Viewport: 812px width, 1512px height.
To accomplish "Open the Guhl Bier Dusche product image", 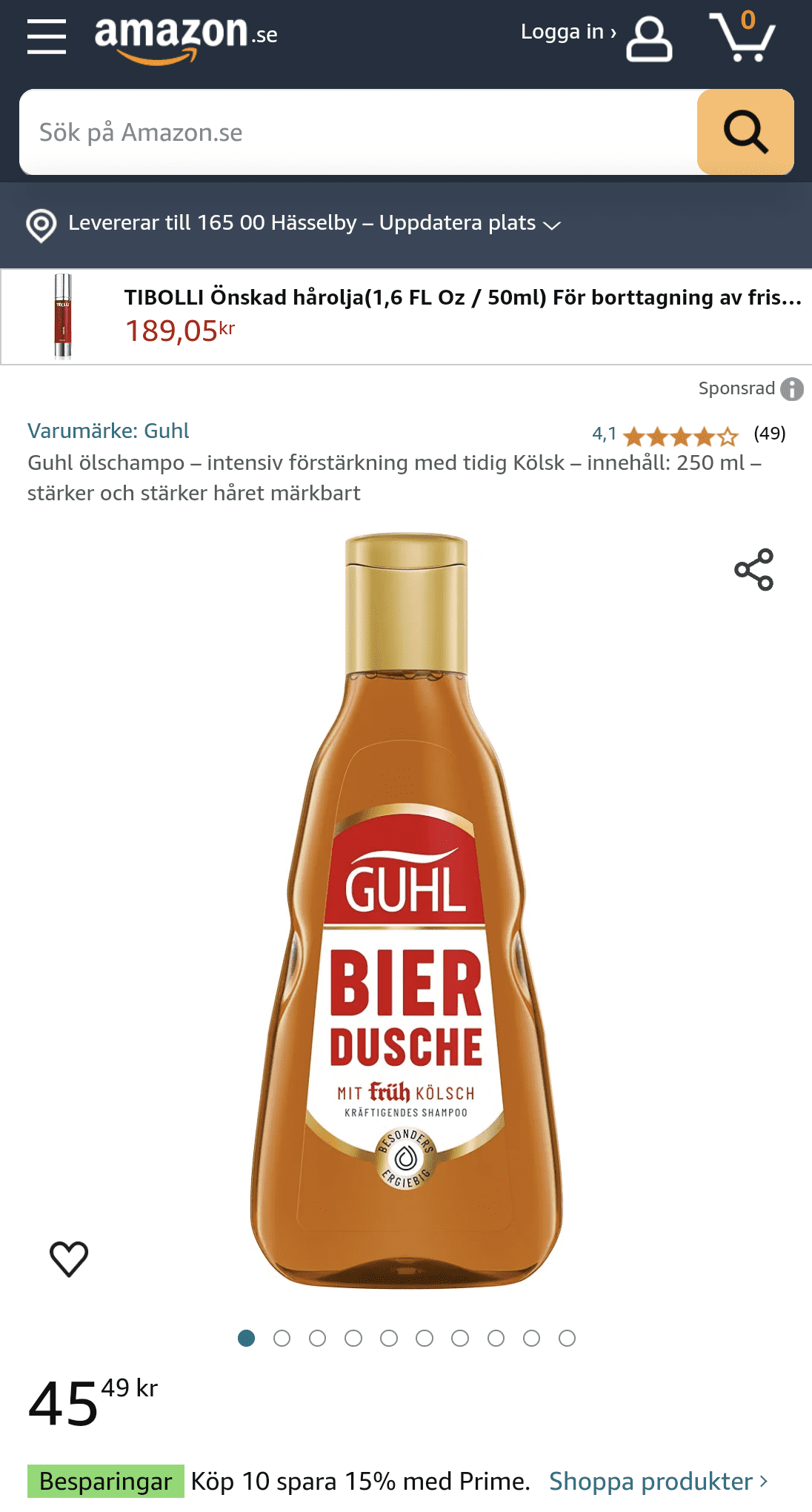I will (x=406, y=912).
